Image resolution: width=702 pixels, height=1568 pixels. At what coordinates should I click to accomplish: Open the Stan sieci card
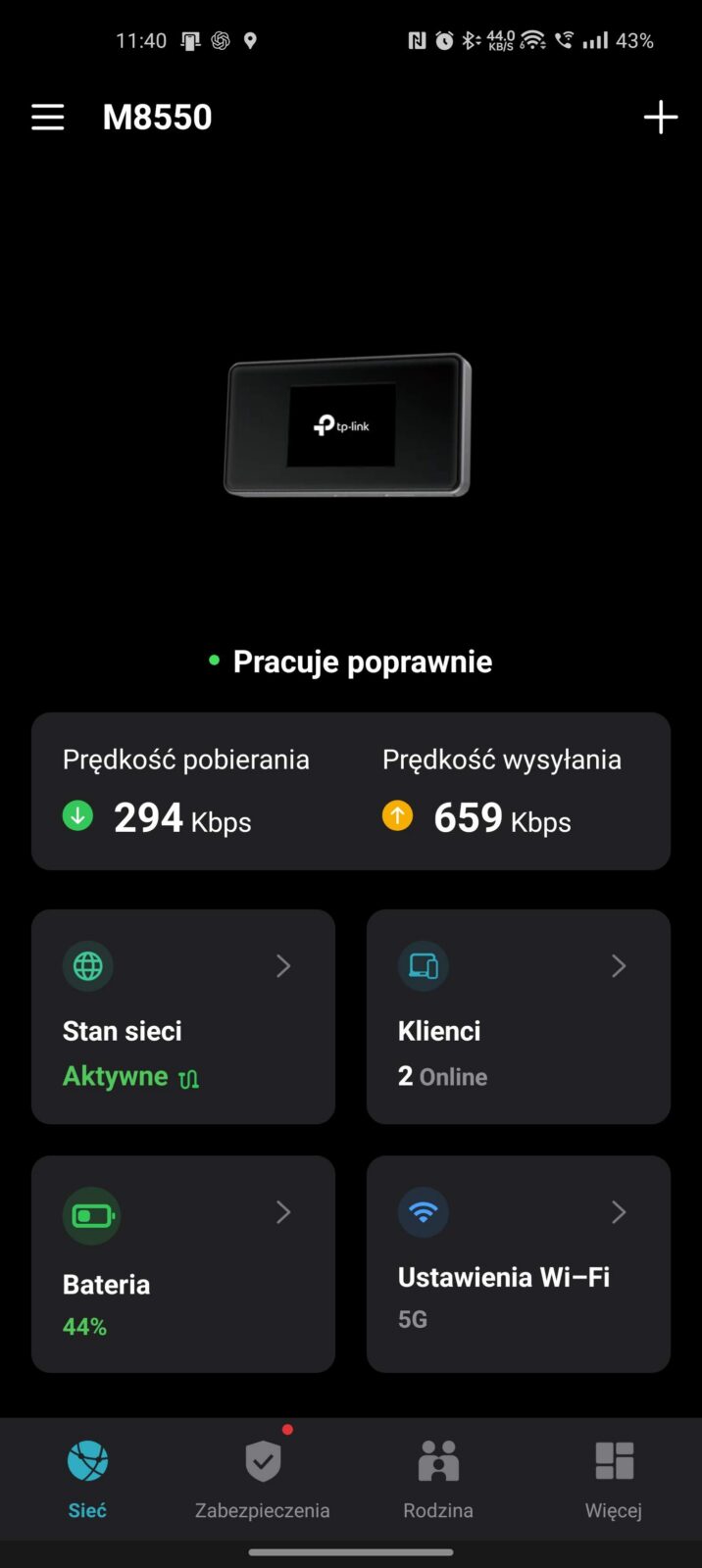tap(183, 1016)
